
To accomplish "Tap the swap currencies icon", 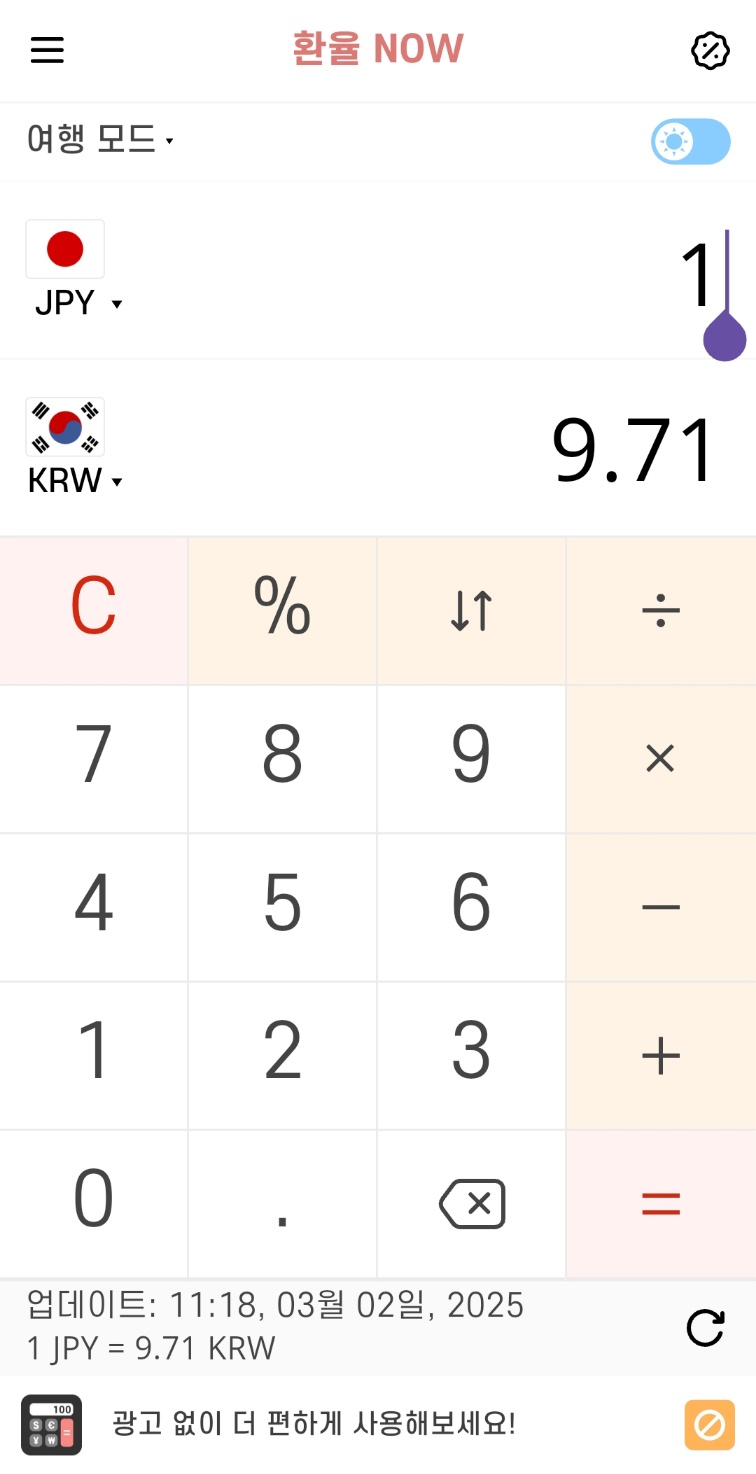I will click(x=470, y=610).
